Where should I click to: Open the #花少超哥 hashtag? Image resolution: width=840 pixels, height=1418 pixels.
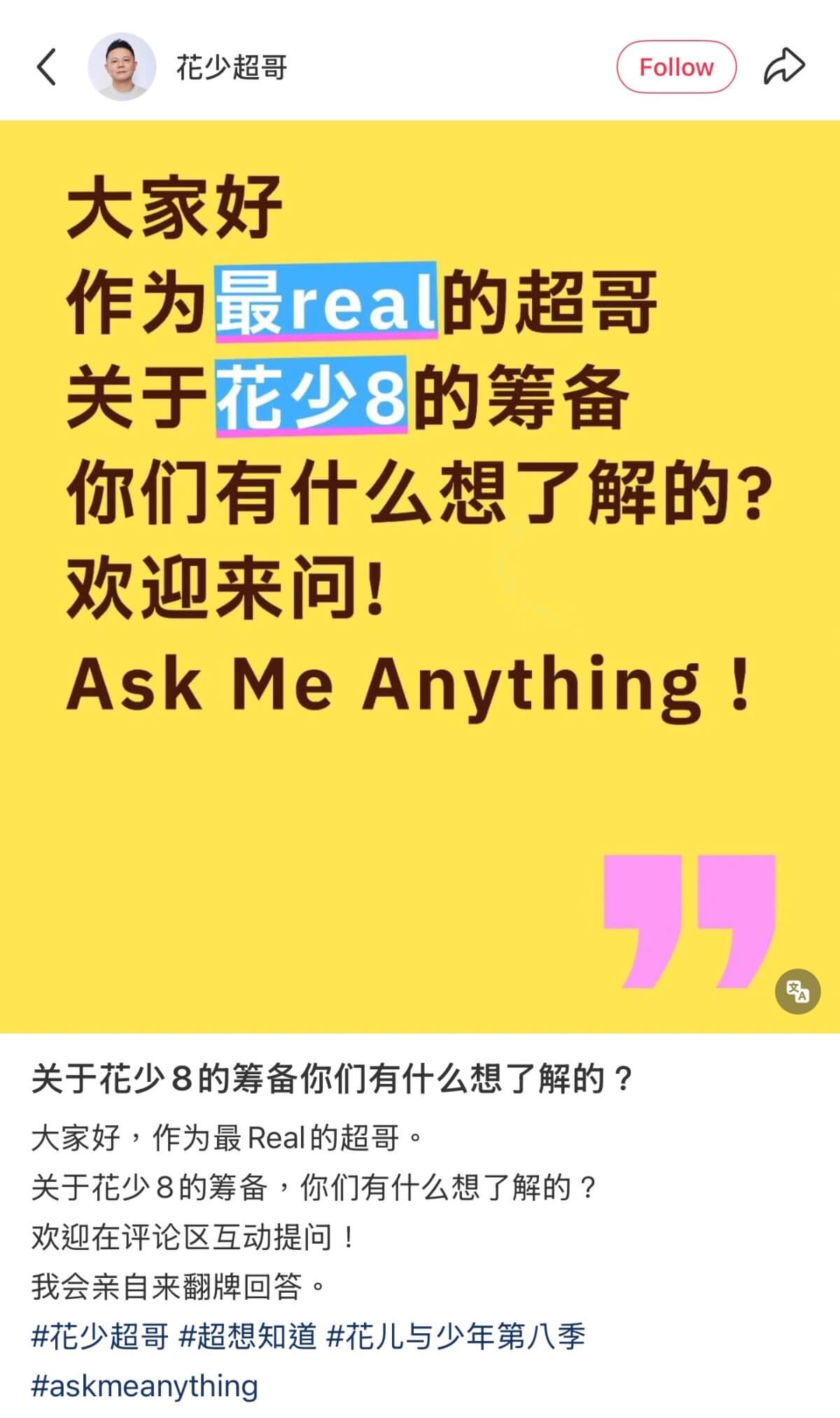[100, 1336]
